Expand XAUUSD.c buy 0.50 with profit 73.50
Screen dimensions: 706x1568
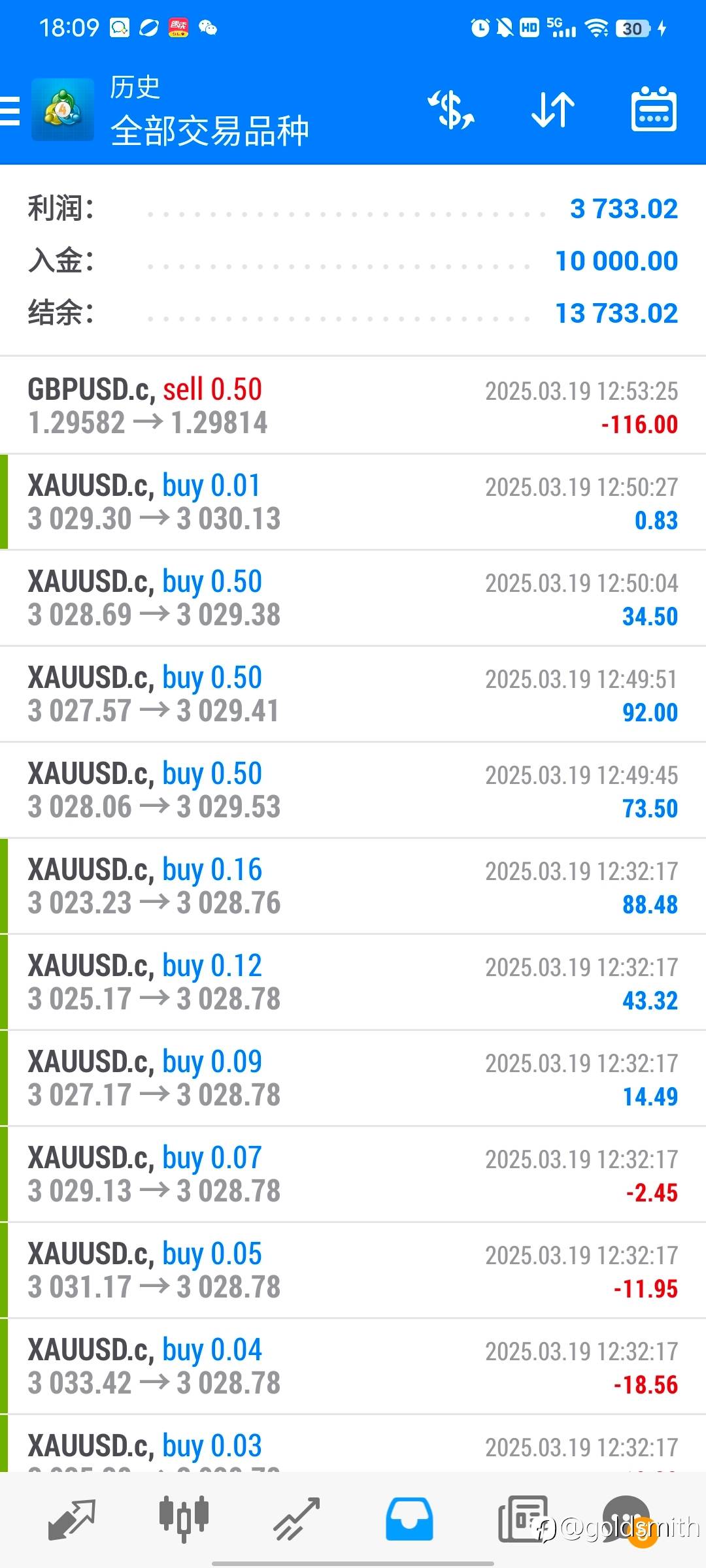(x=353, y=790)
